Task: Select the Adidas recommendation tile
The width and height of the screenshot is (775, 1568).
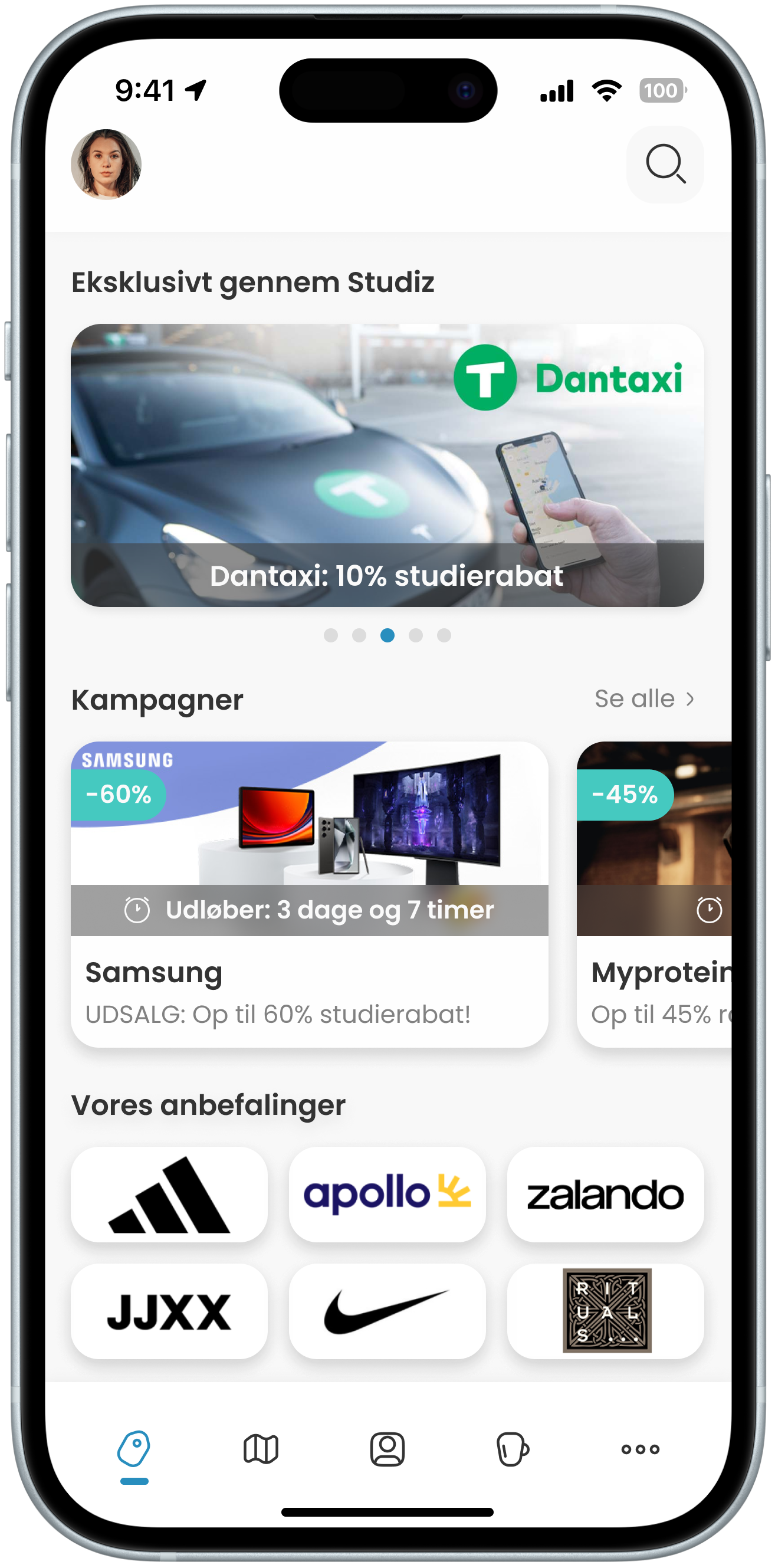Action: pyautogui.click(x=169, y=1194)
